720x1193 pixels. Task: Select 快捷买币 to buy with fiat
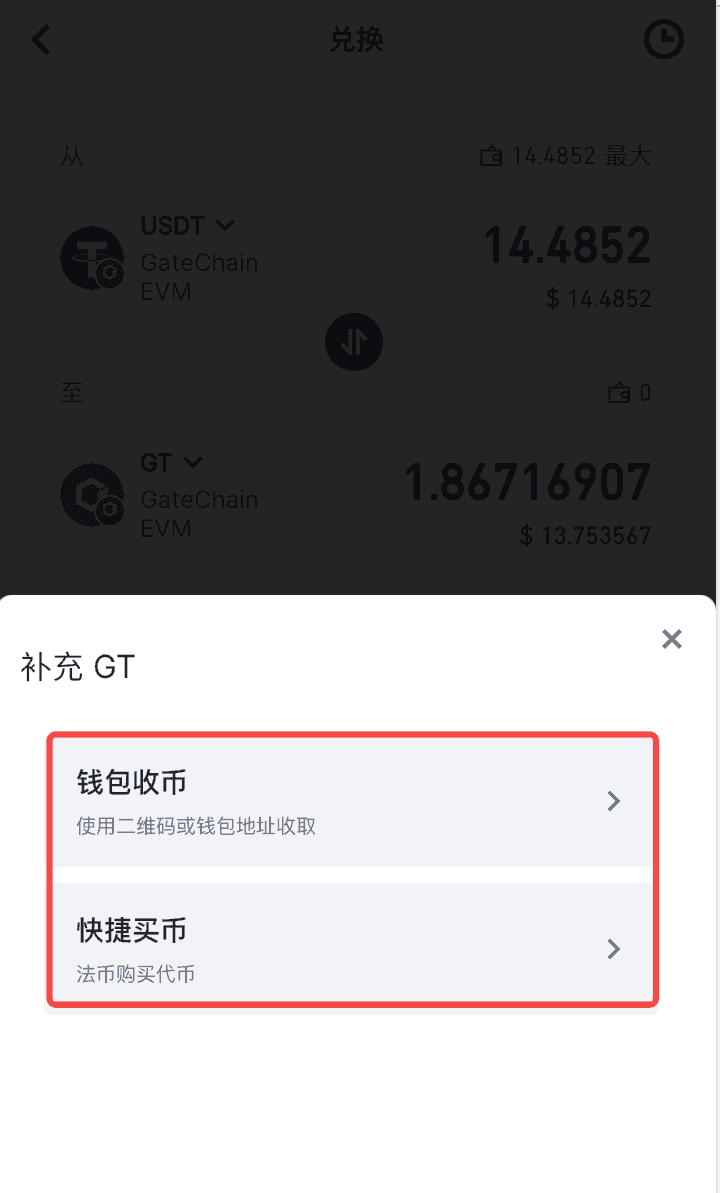tap(352, 947)
